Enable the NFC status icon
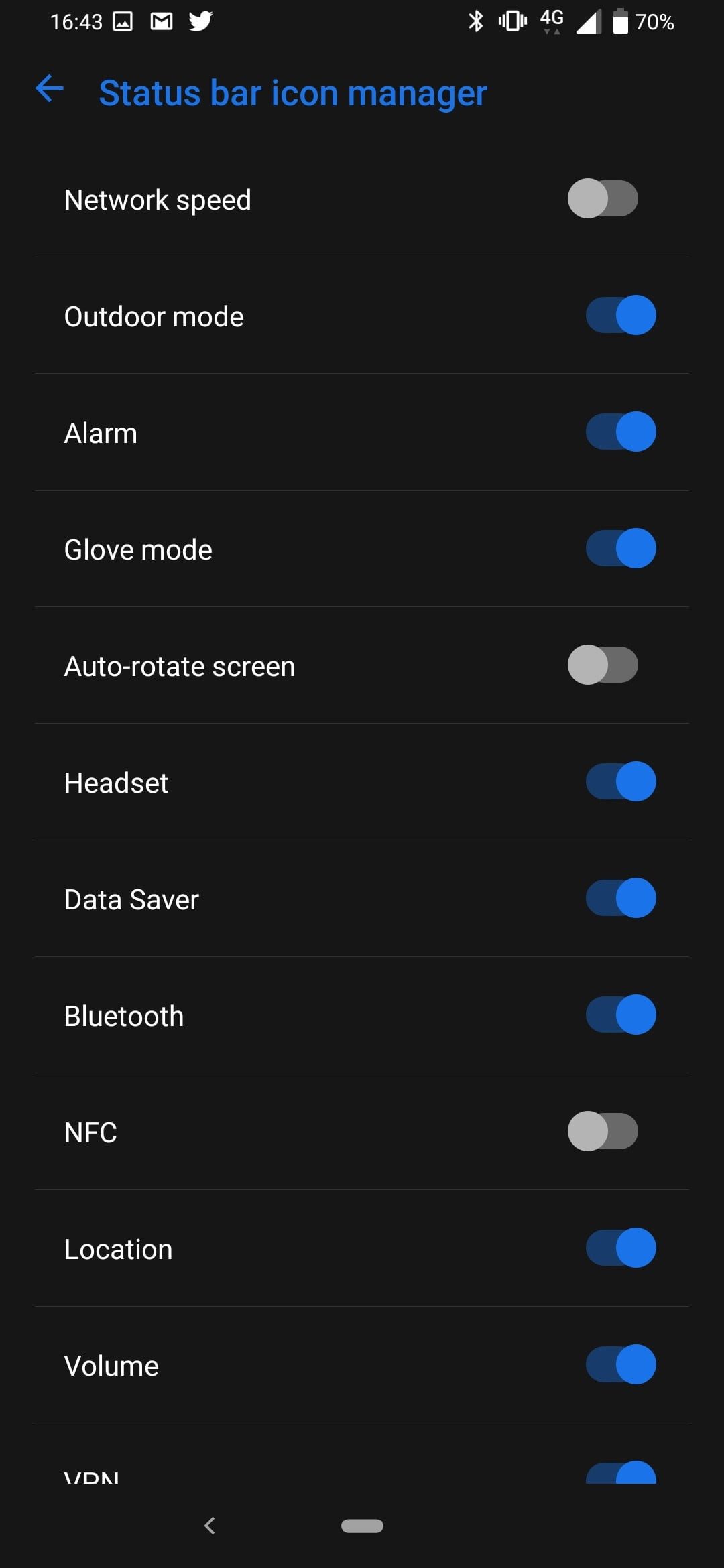The image size is (724, 1568). (x=603, y=1132)
